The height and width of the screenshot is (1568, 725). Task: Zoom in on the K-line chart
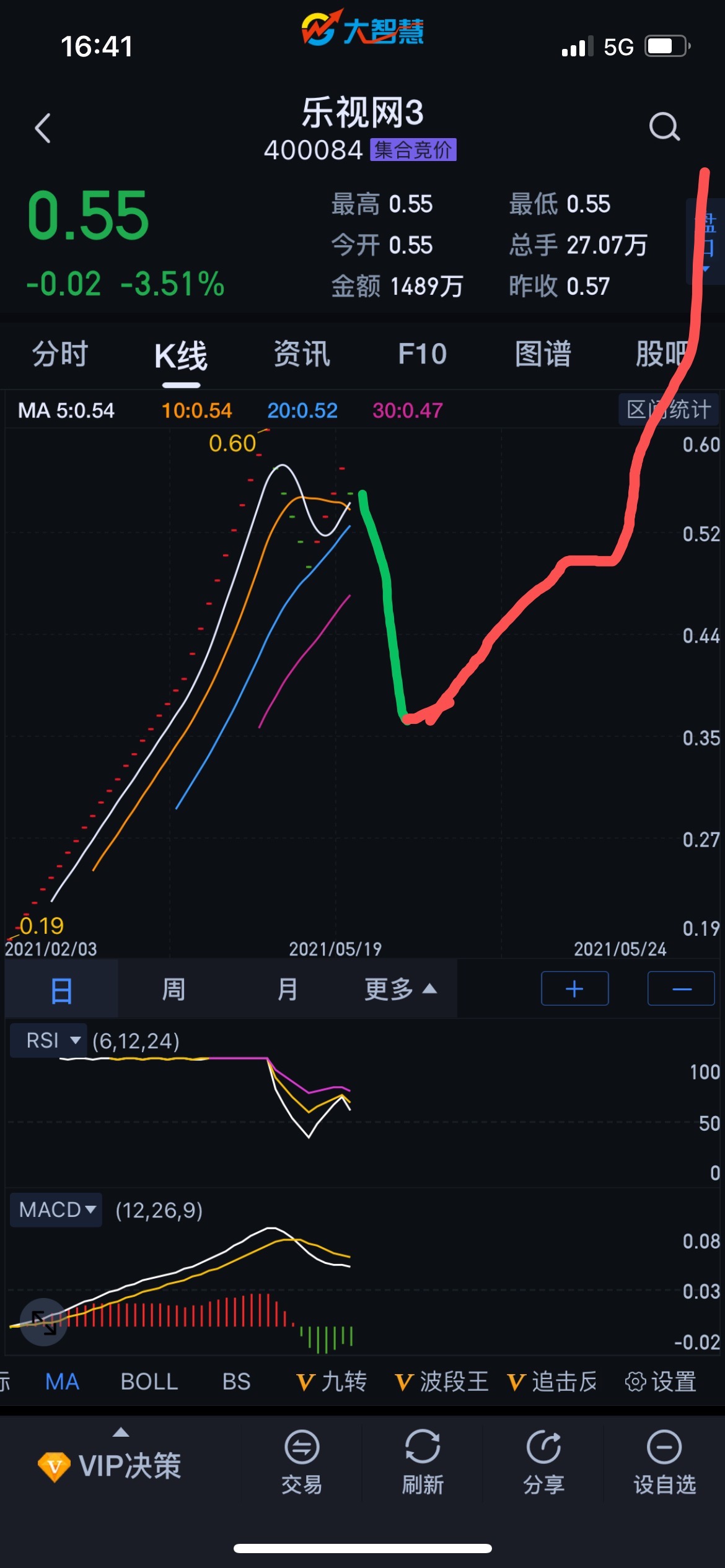pos(574,988)
